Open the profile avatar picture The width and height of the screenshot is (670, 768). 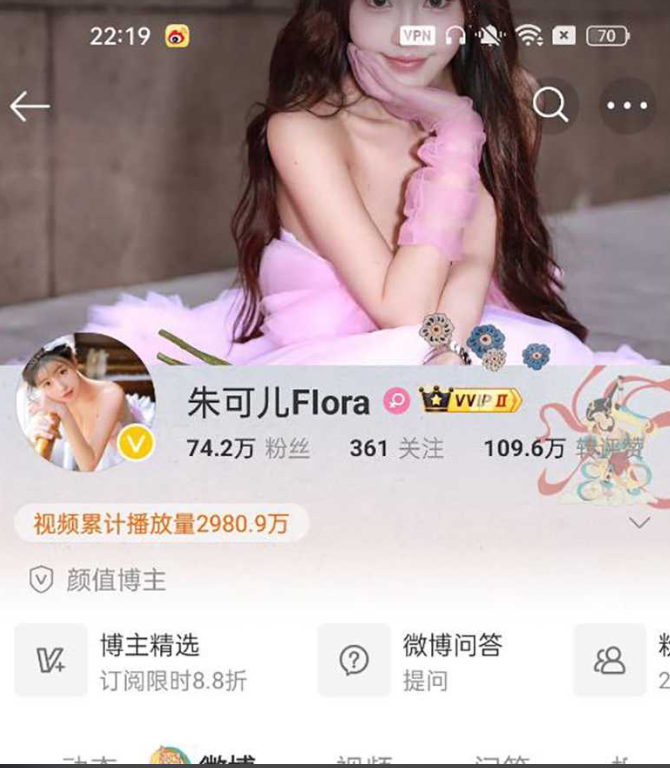click(85, 402)
